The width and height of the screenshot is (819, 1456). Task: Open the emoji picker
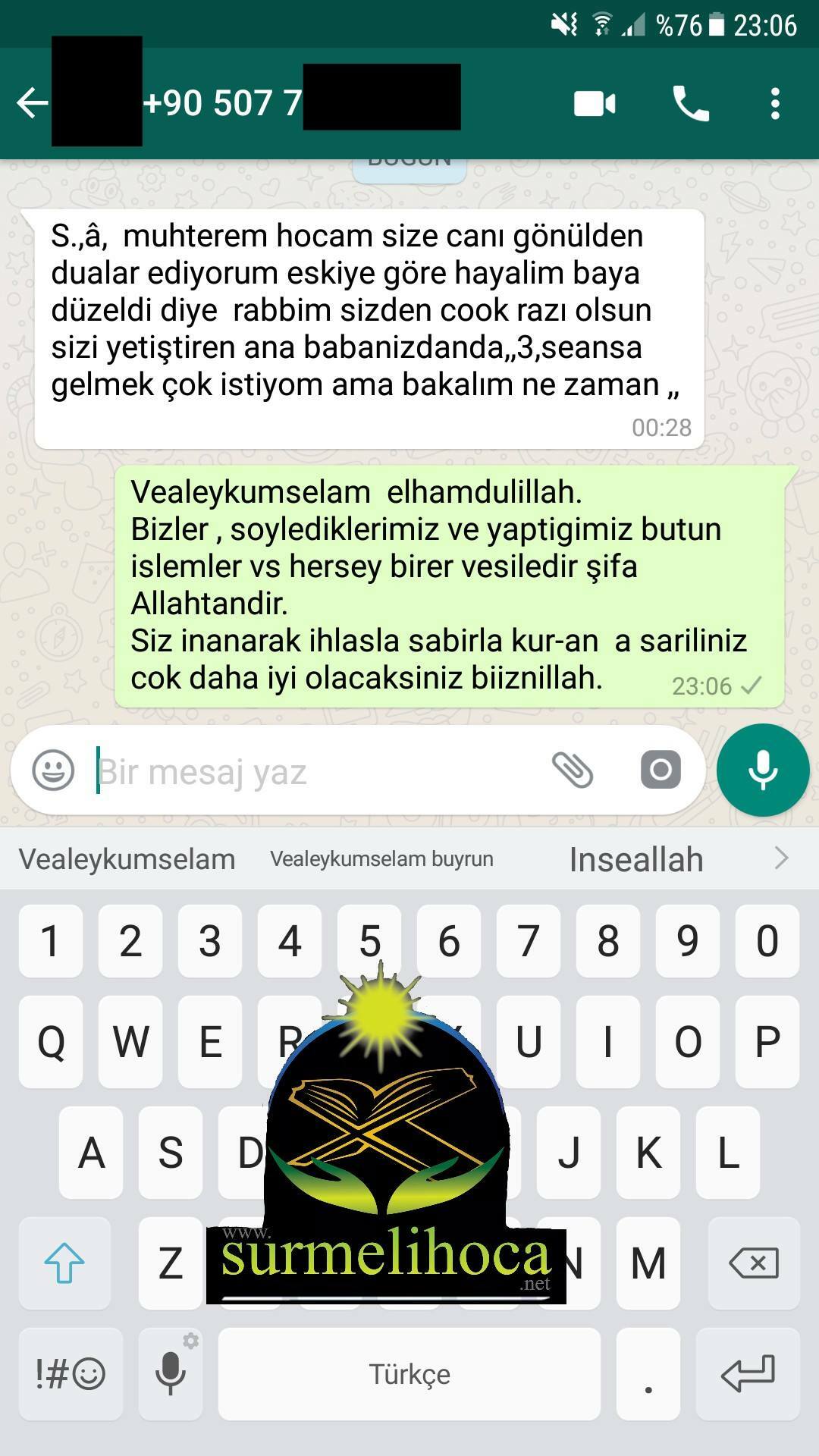click(53, 770)
